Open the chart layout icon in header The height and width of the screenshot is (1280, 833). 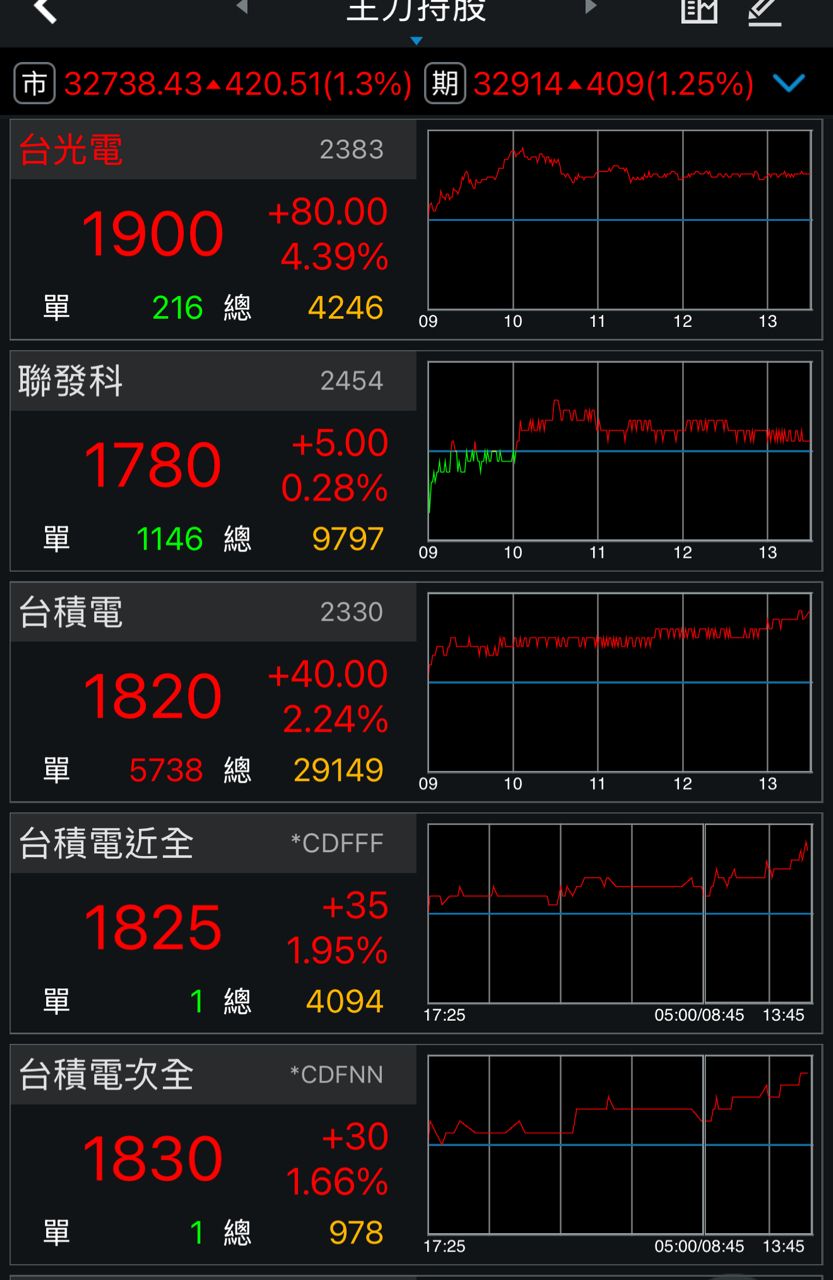tap(699, 10)
